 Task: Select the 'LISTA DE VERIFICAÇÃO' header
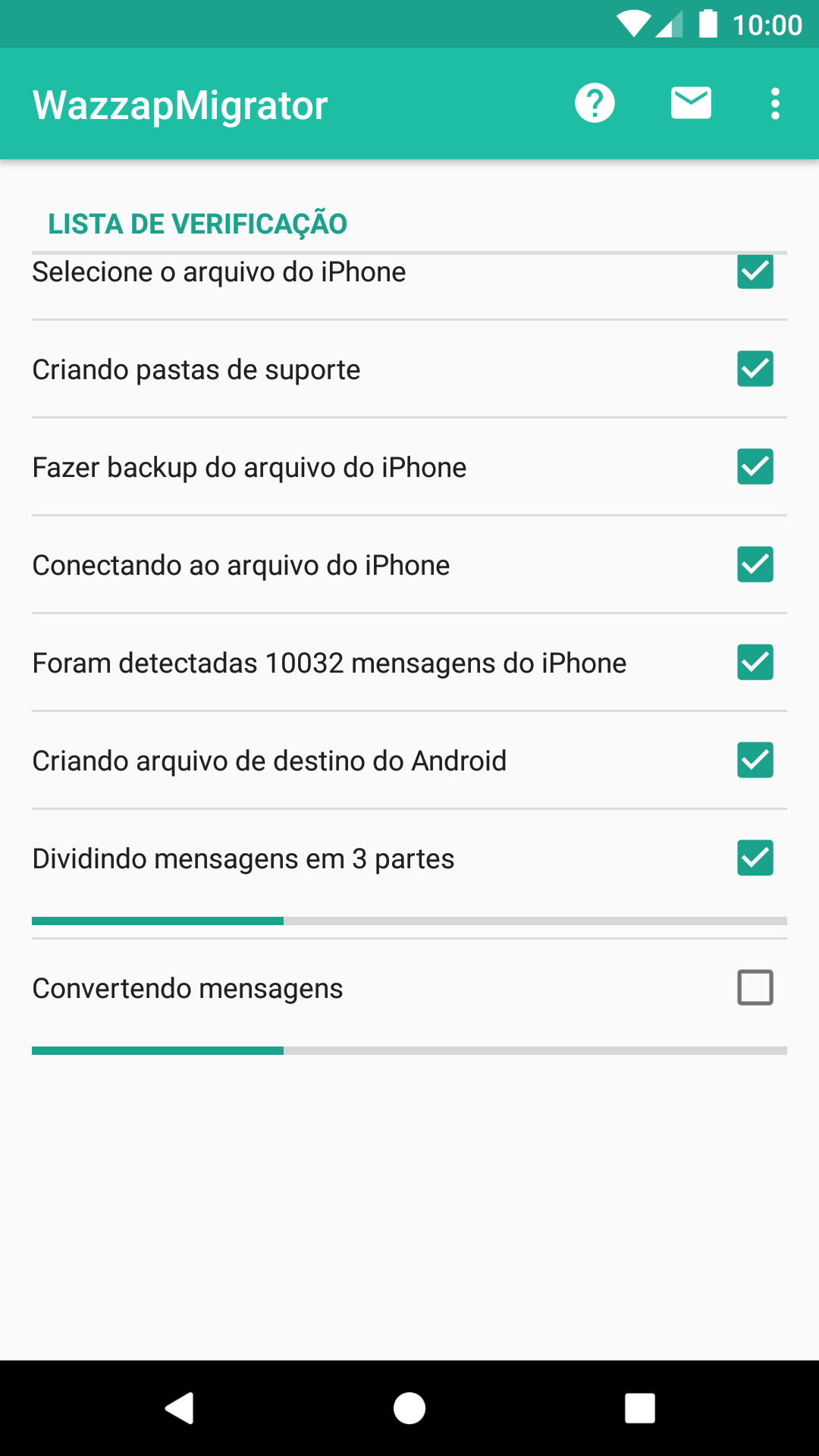(197, 224)
